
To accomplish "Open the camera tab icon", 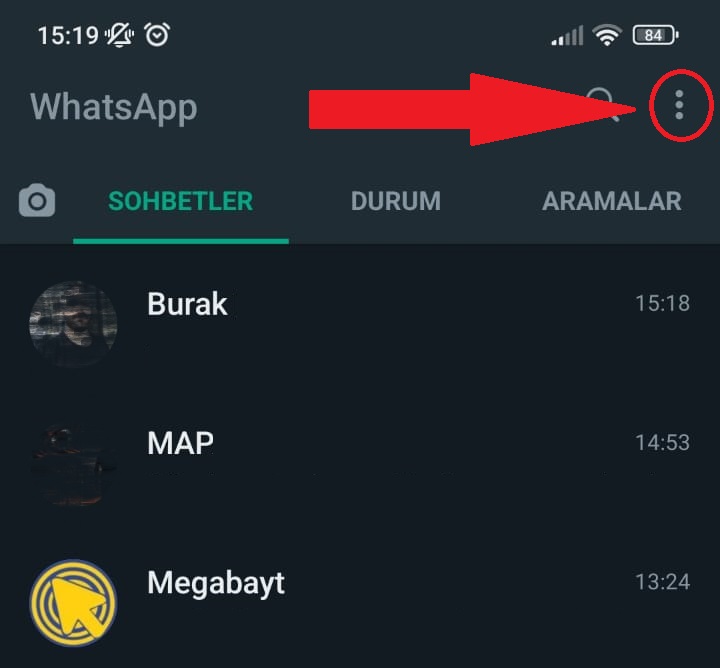I will click(37, 202).
